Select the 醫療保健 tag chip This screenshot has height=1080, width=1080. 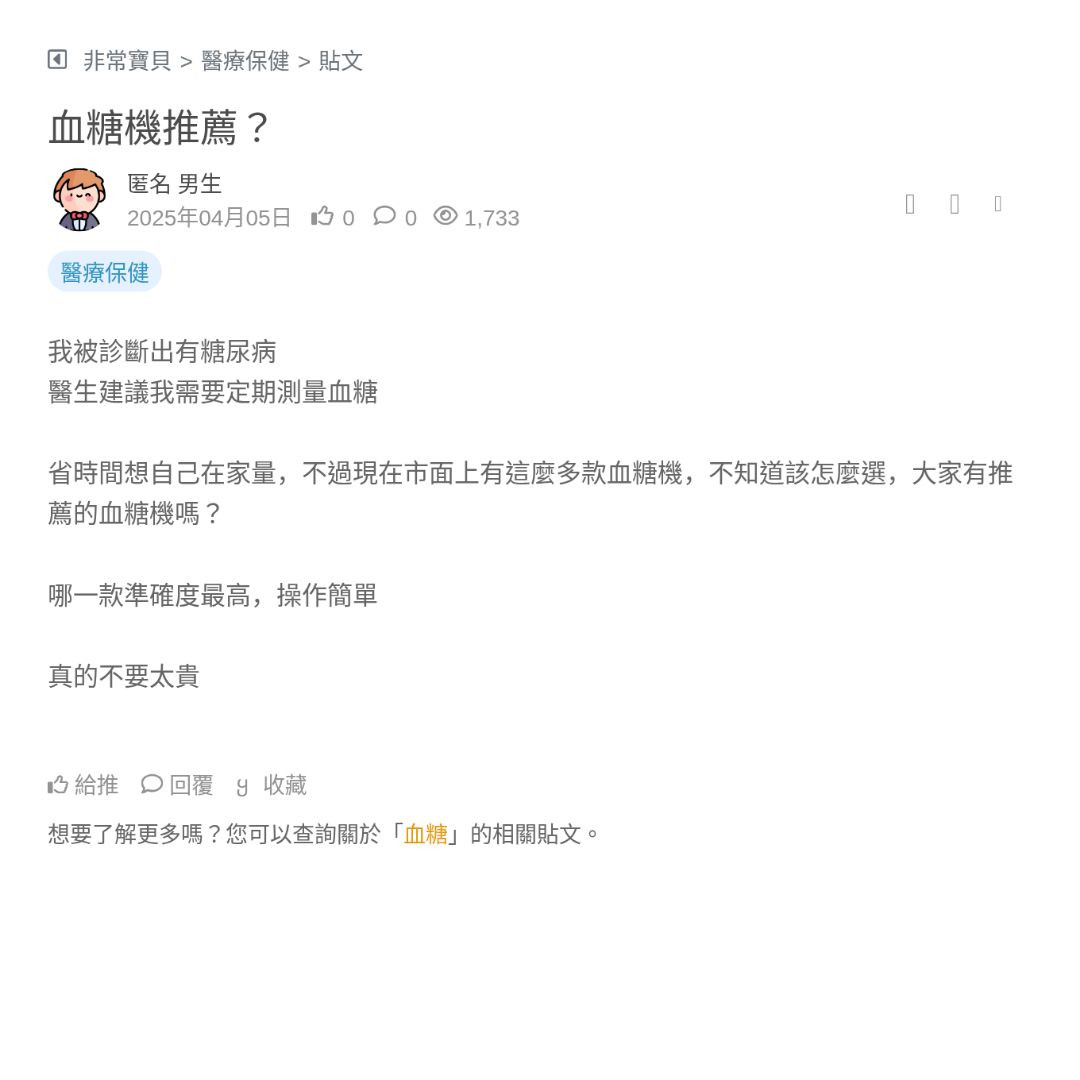105,272
